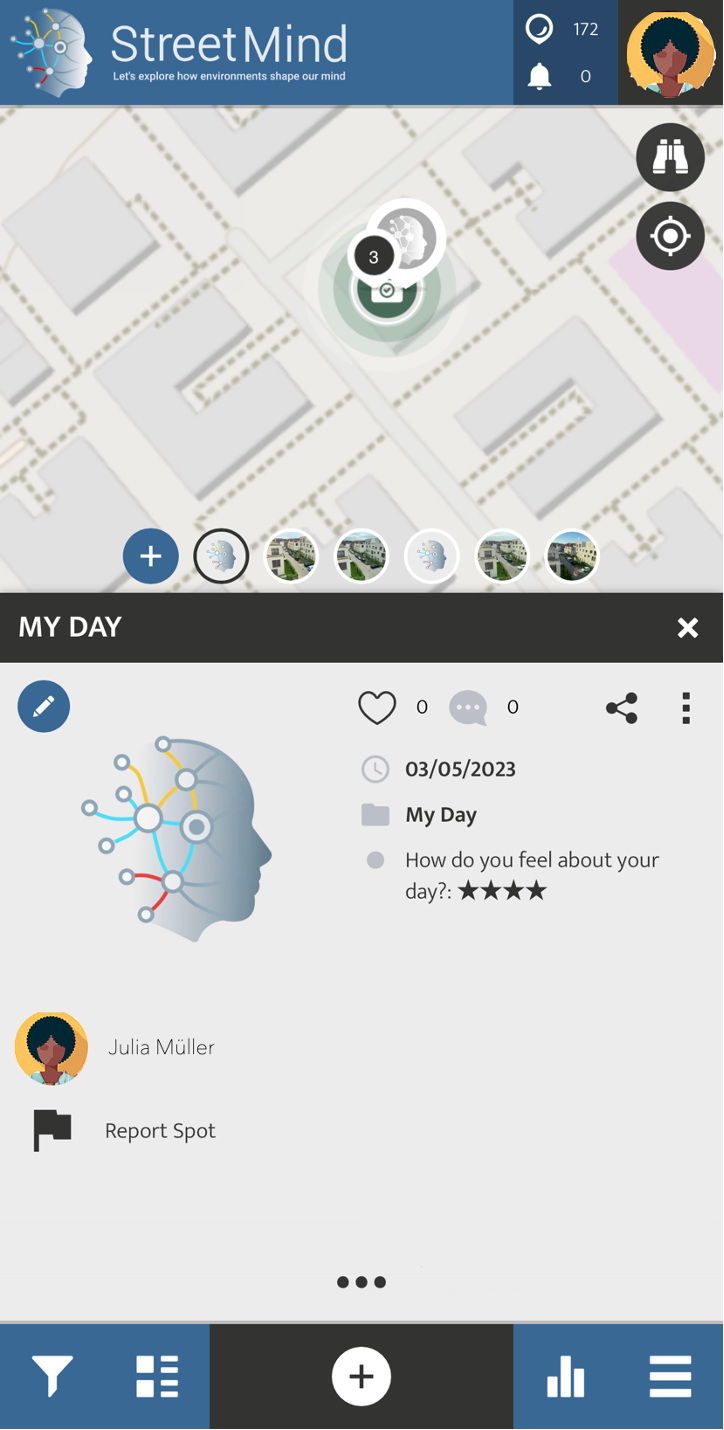
Task: Open the notifications bell
Action: [539, 77]
